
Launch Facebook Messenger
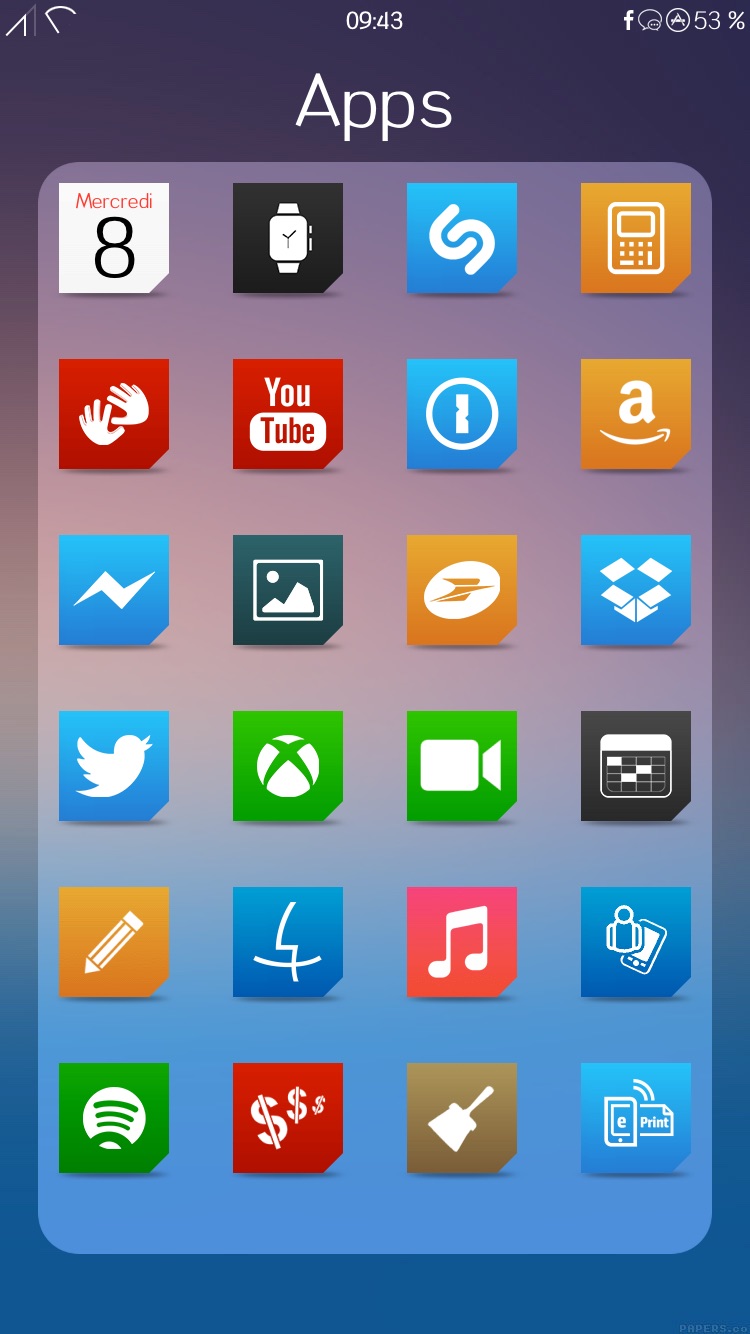coord(114,590)
